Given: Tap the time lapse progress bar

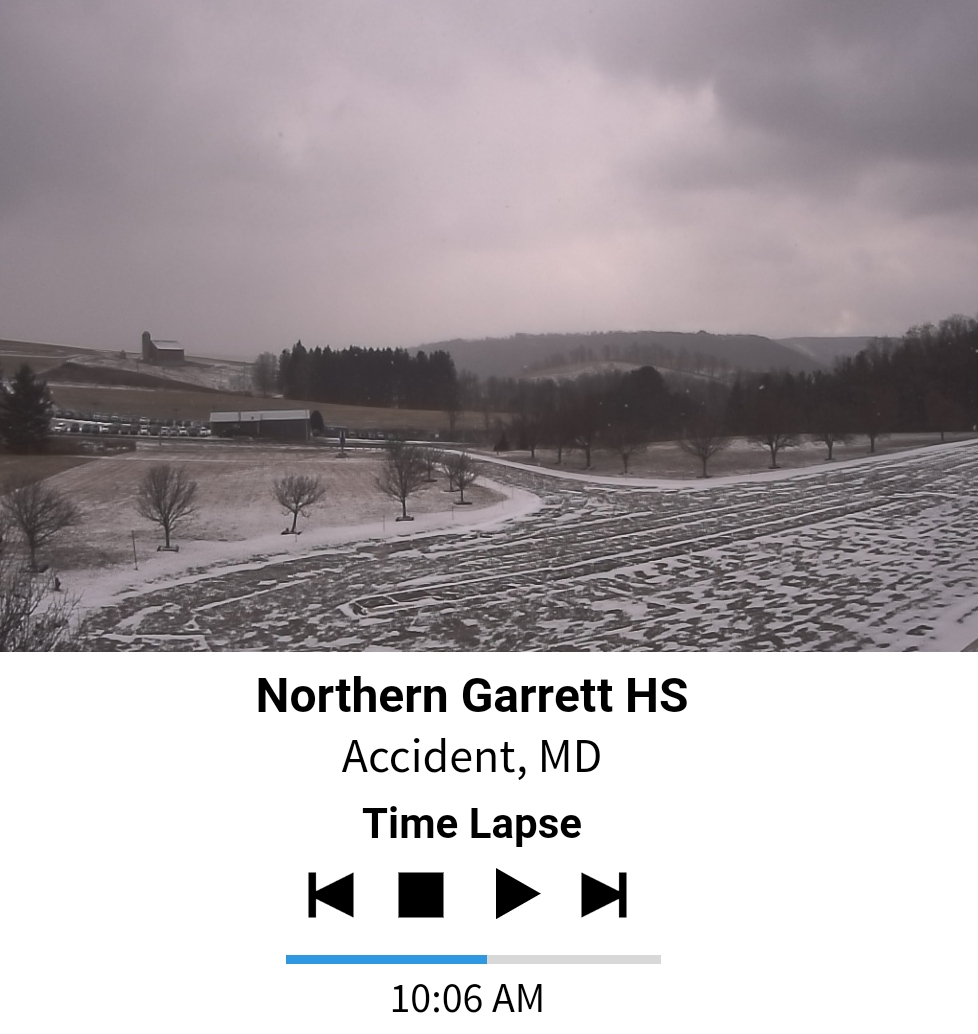Looking at the screenshot, I should pyautogui.click(x=473, y=959).
